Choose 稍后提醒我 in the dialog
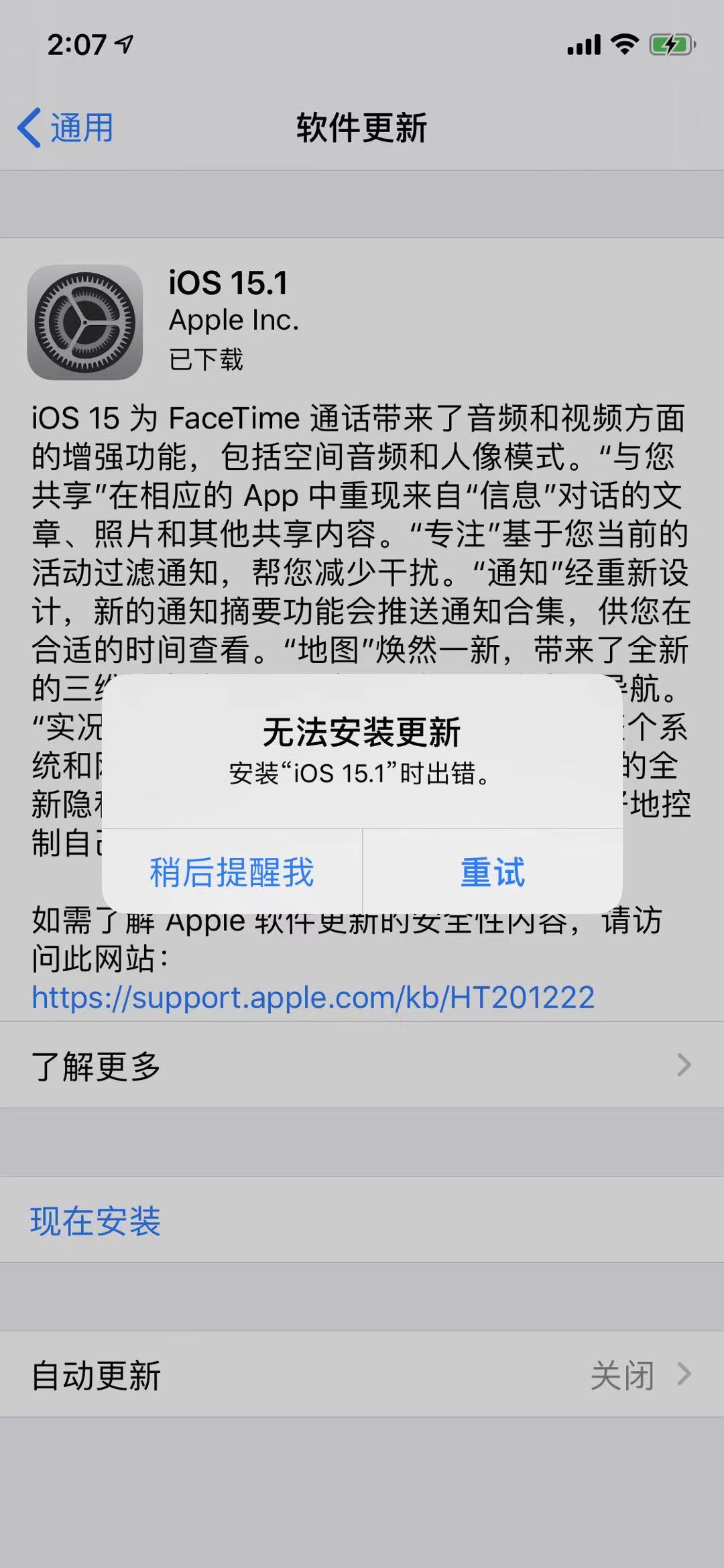Screen dimensions: 724x1568 232,872
